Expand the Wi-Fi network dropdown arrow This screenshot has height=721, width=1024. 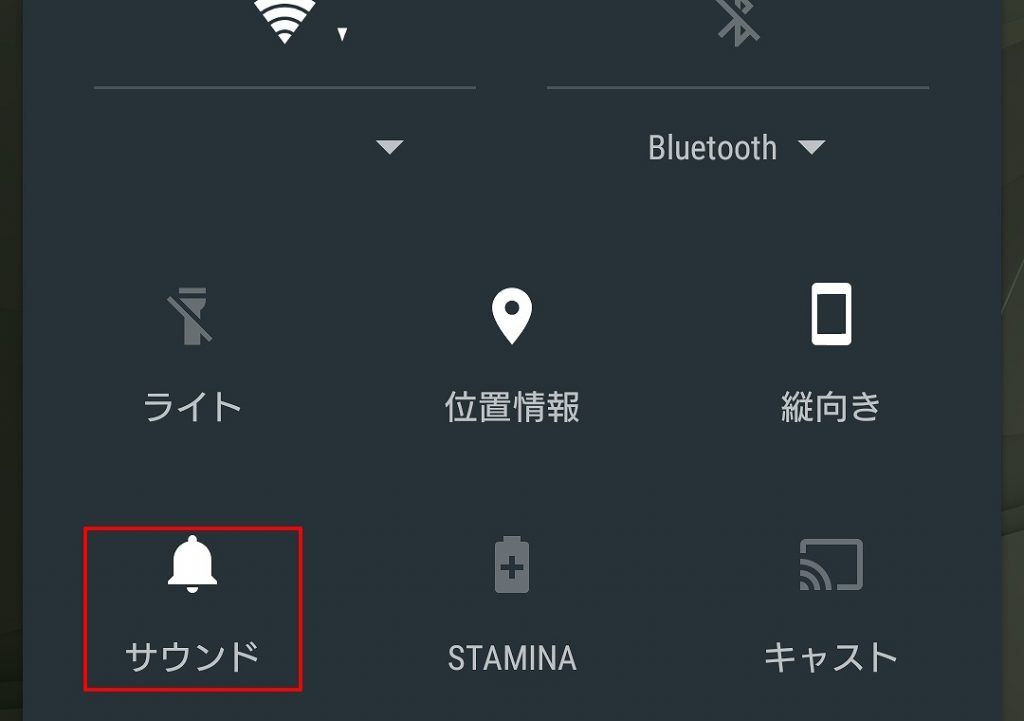[x=389, y=148]
